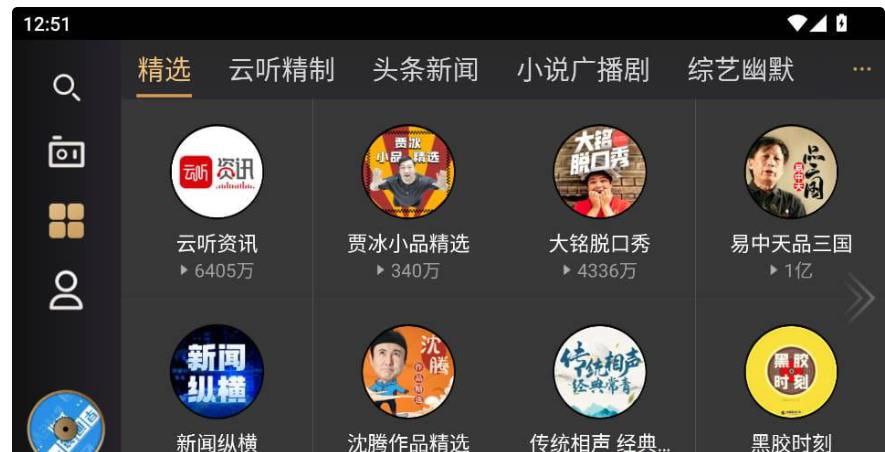
Task: Switch to the 小说广播剧 tab
Action: tap(582, 70)
